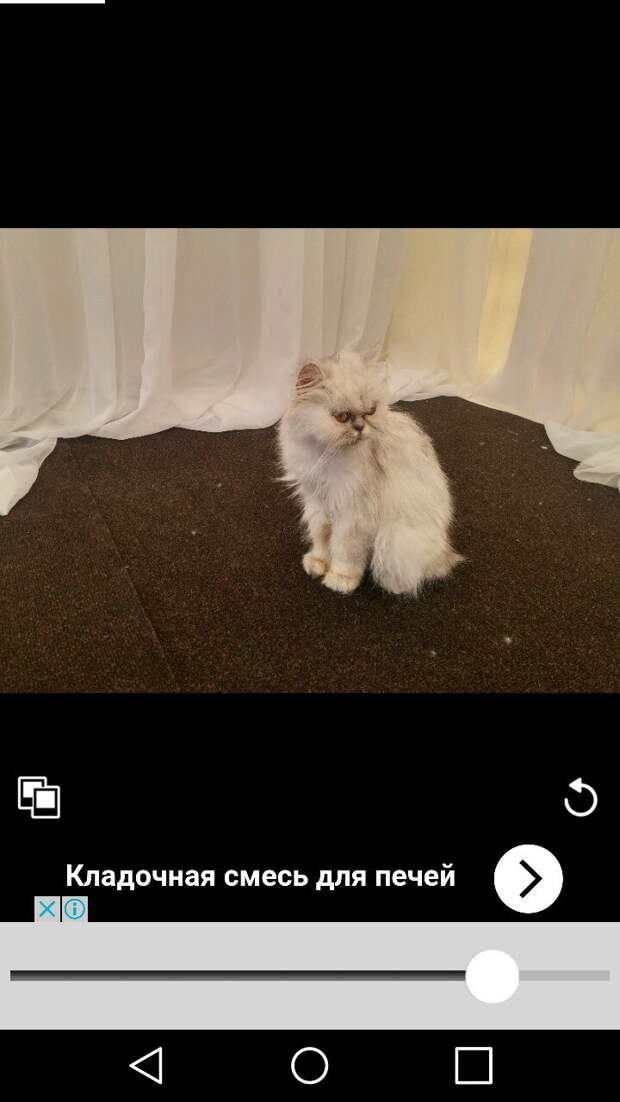Reset changes with the rotate arrow
The image size is (620, 1102).
click(580, 798)
